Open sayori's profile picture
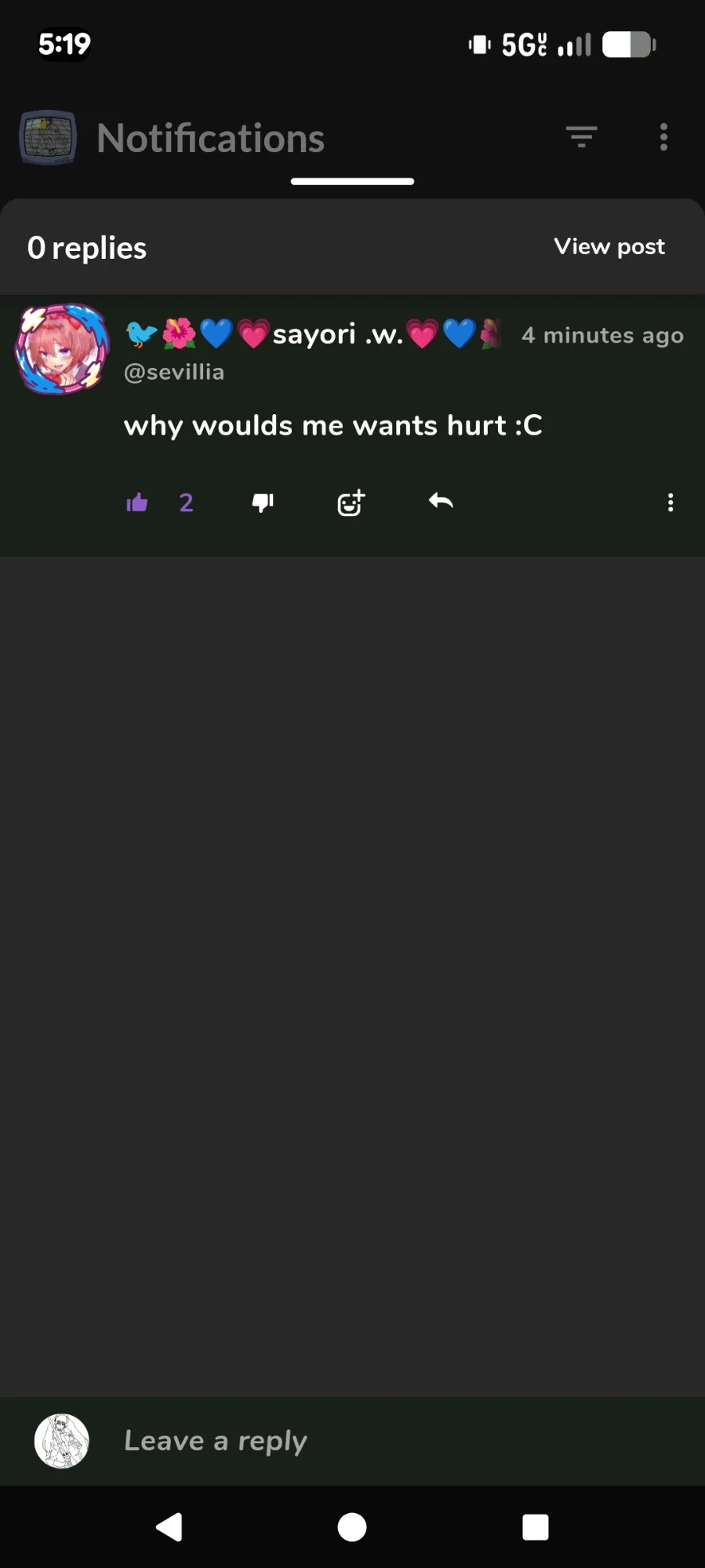The height and width of the screenshot is (1568, 705). [62, 349]
